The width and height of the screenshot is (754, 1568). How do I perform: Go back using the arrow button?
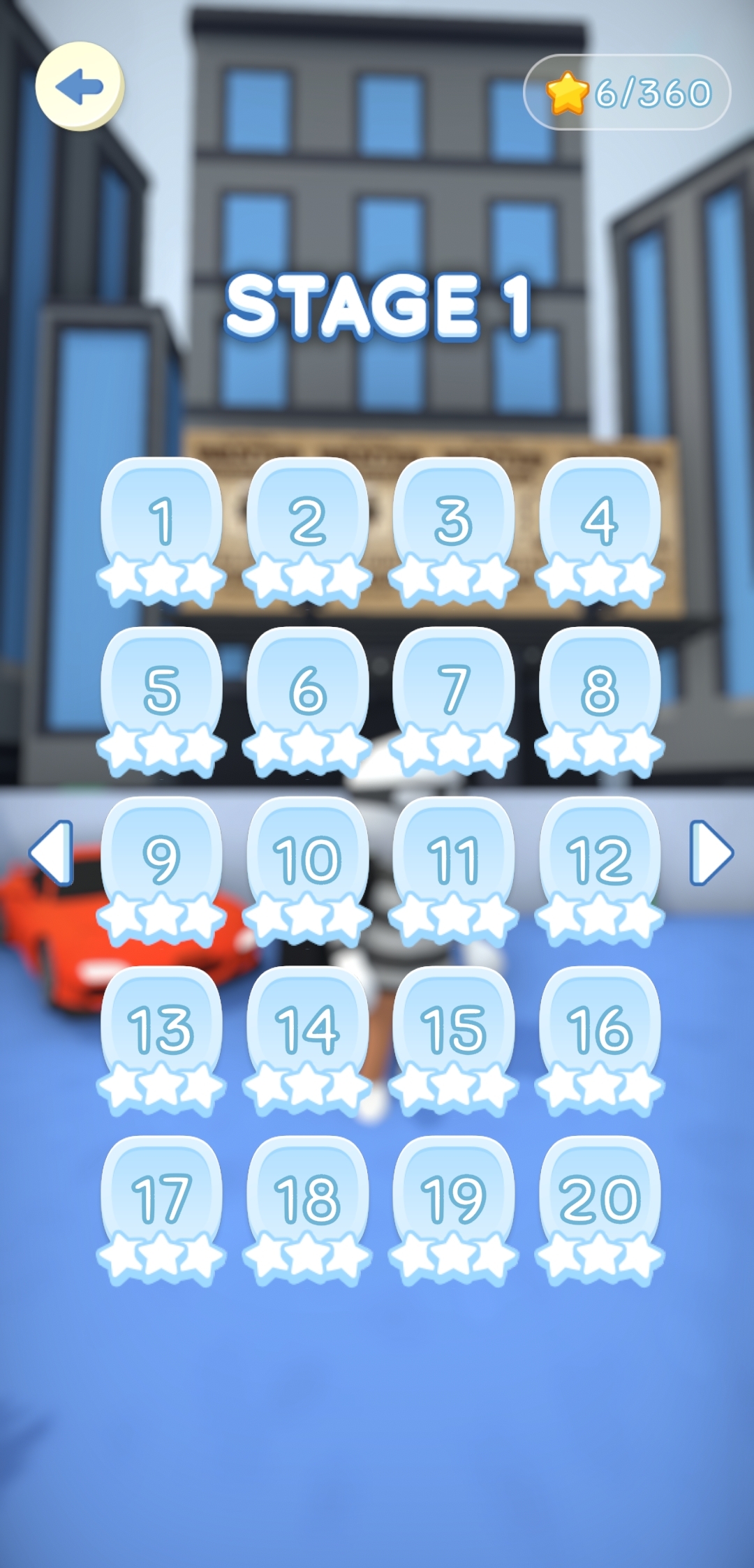coord(80,87)
